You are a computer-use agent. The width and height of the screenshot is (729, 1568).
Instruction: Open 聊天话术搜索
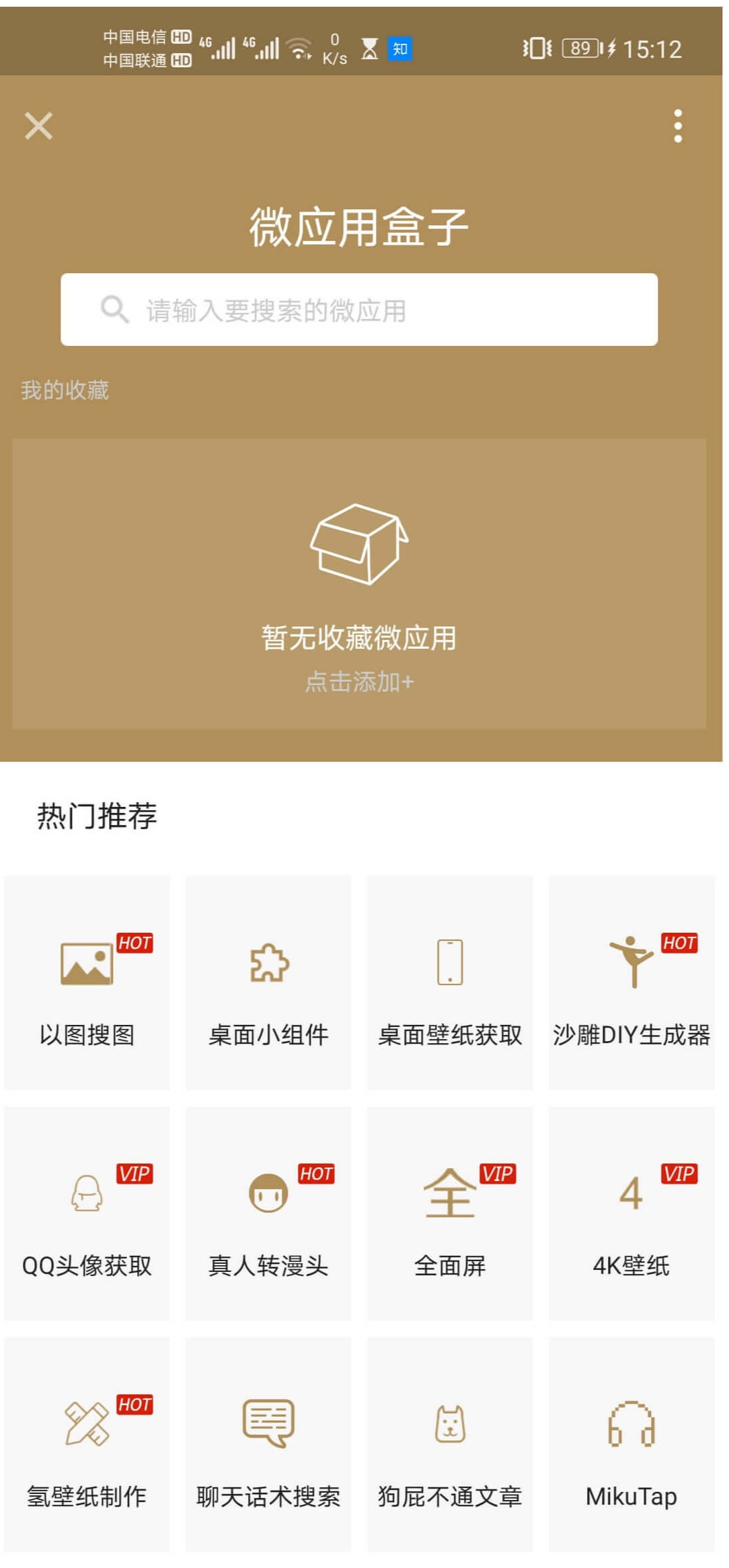point(268,1444)
